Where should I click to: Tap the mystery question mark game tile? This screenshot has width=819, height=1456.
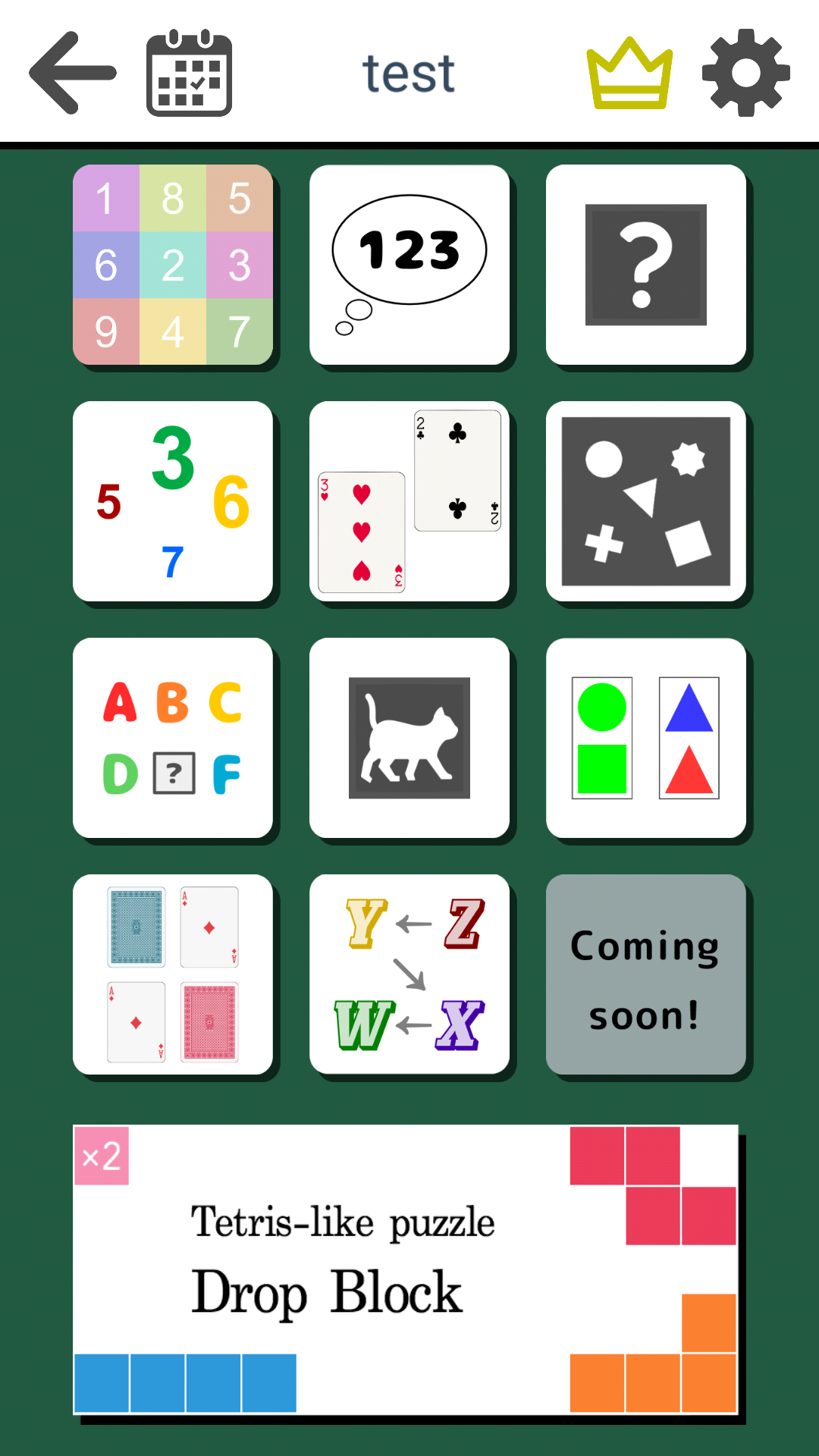[x=646, y=265]
